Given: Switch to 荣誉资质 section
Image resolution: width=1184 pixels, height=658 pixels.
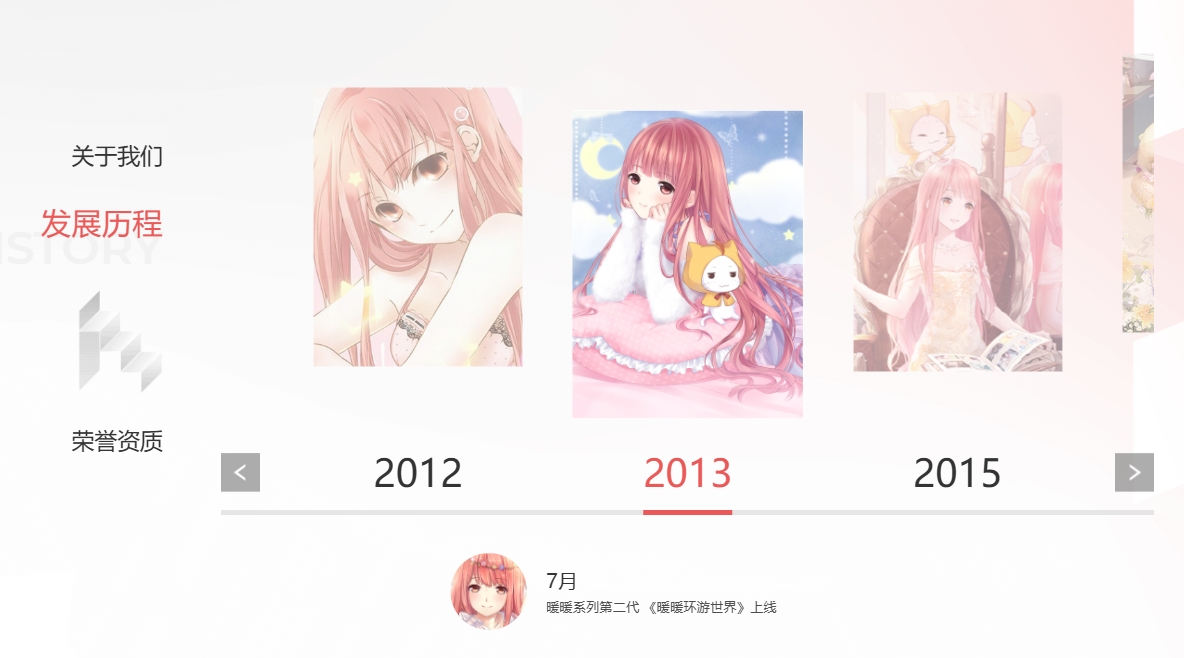Looking at the screenshot, I should click(x=117, y=441).
